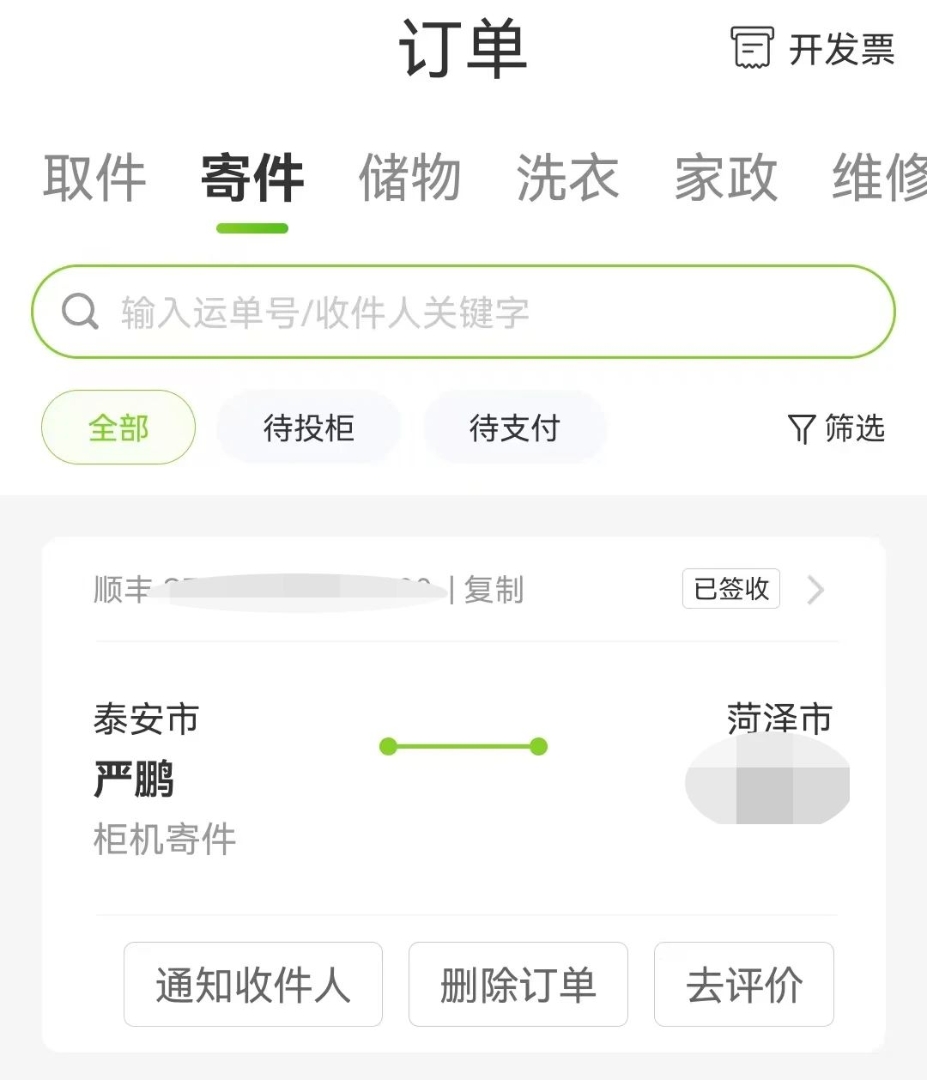This screenshot has width=927, height=1080.
Task: Open the 洗衣 tab
Action: click(568, 179)
